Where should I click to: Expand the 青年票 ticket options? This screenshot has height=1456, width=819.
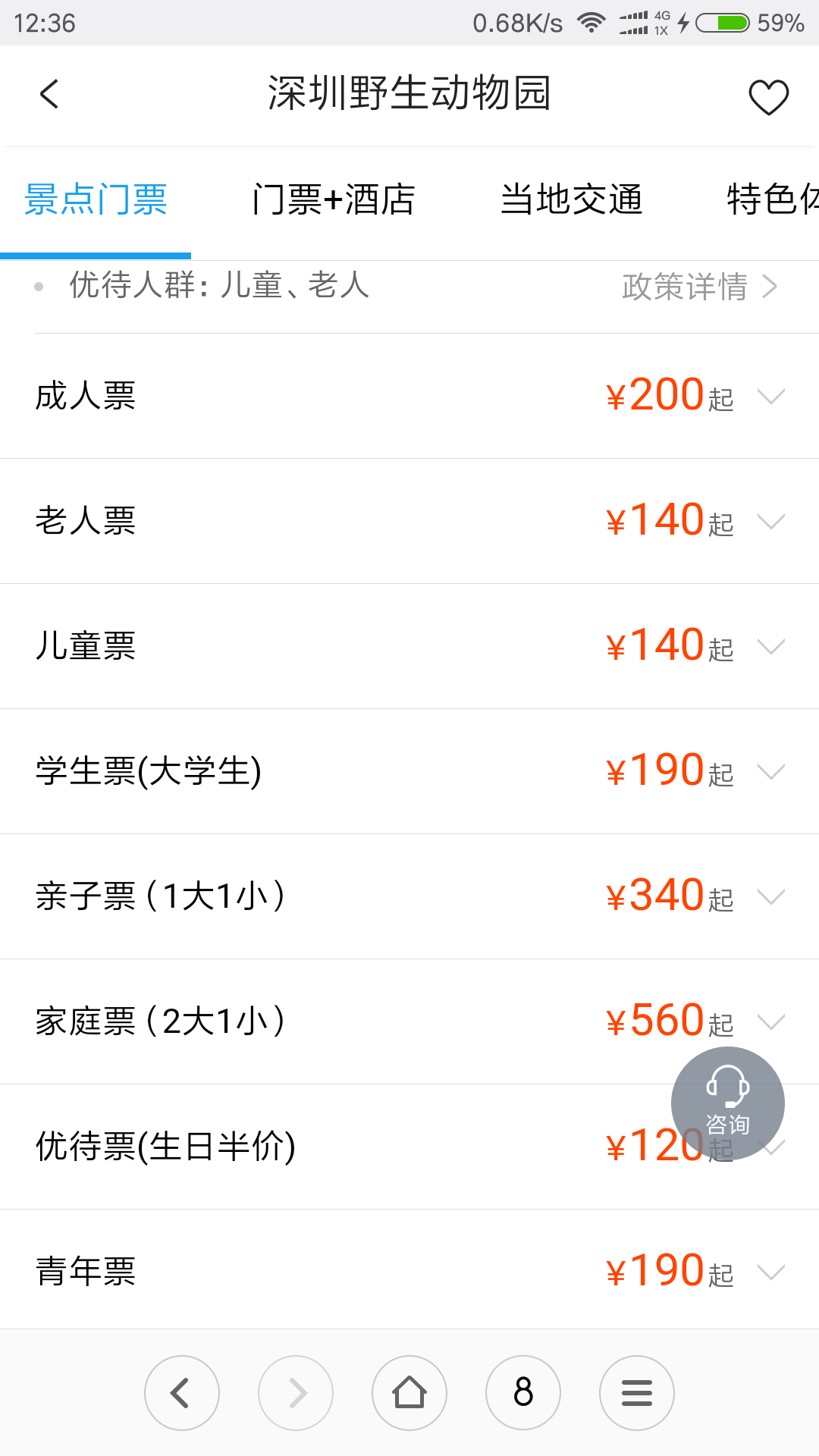409,1270
